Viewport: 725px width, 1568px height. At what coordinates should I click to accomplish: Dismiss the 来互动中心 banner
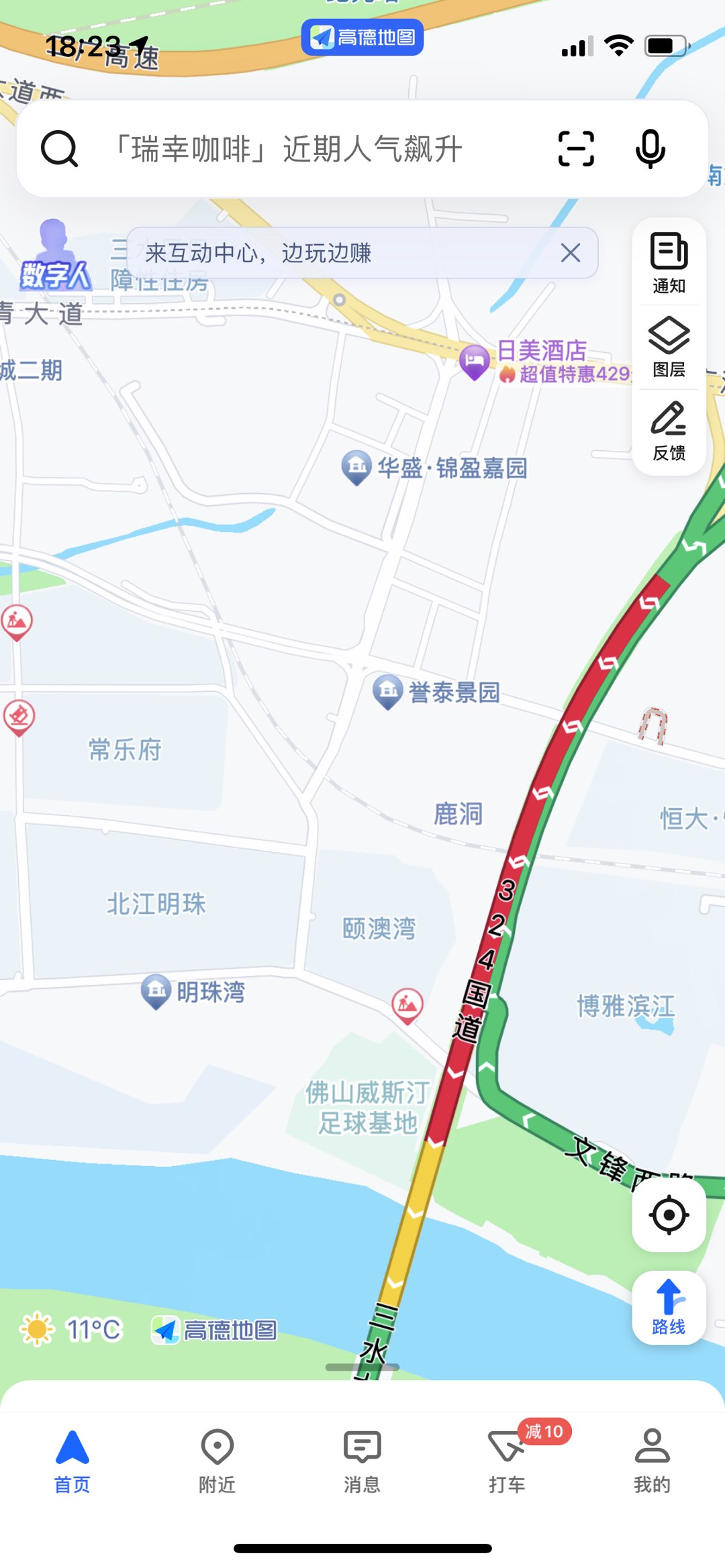point(571,253)
